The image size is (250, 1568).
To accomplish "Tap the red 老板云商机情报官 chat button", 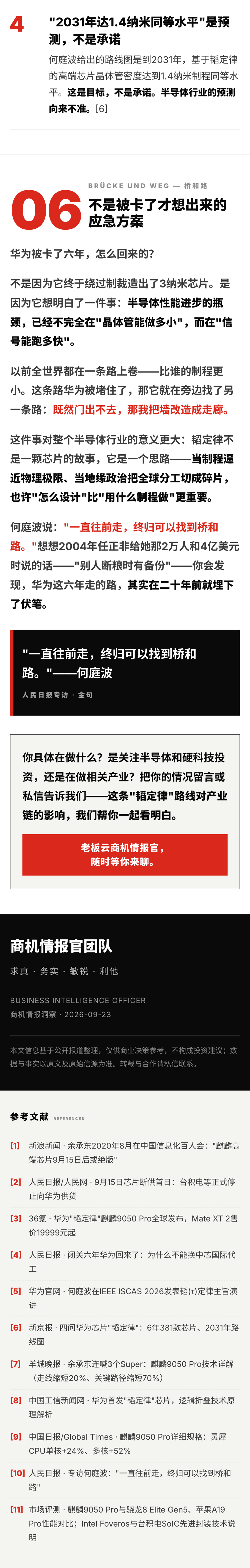I will pos(125,855).
